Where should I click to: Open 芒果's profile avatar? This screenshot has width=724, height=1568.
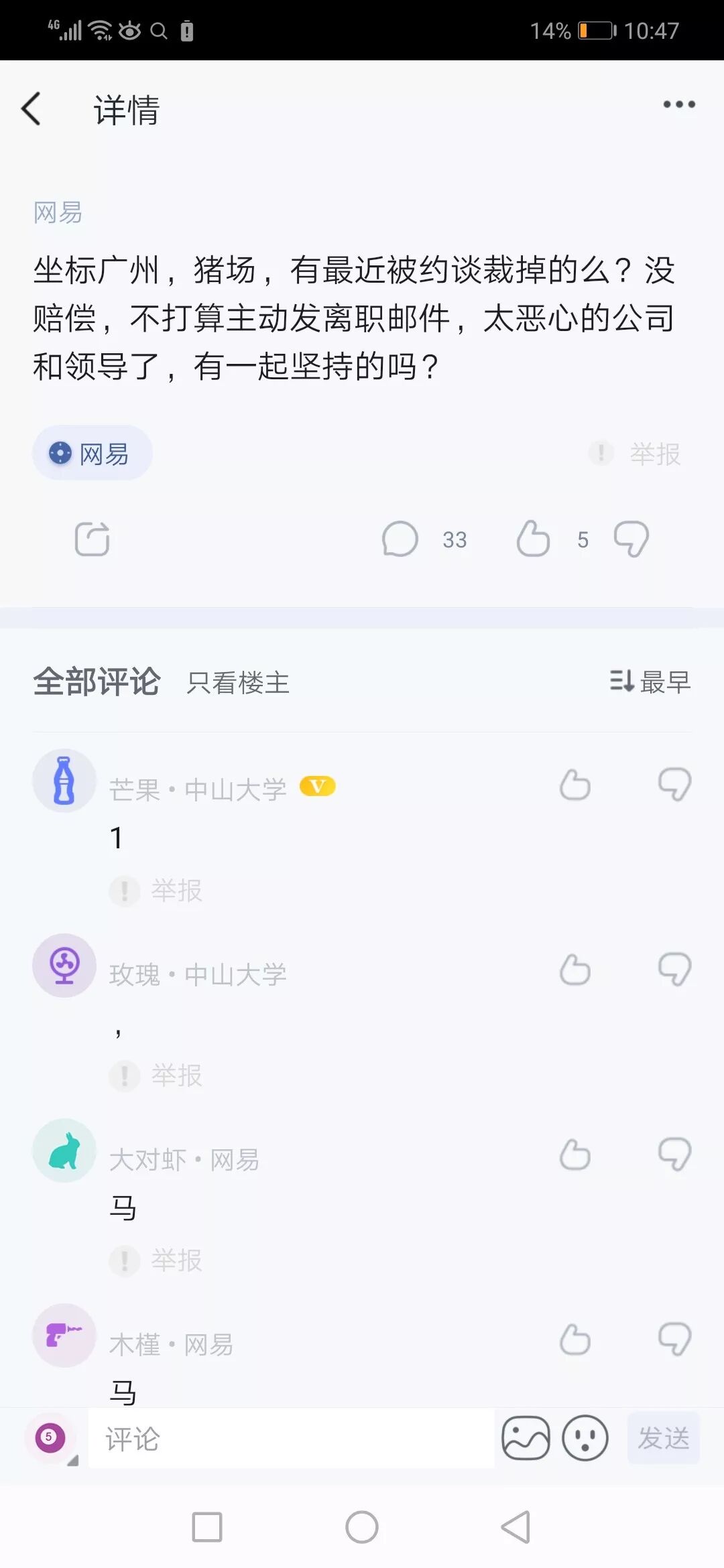click(x=64, y=781)
